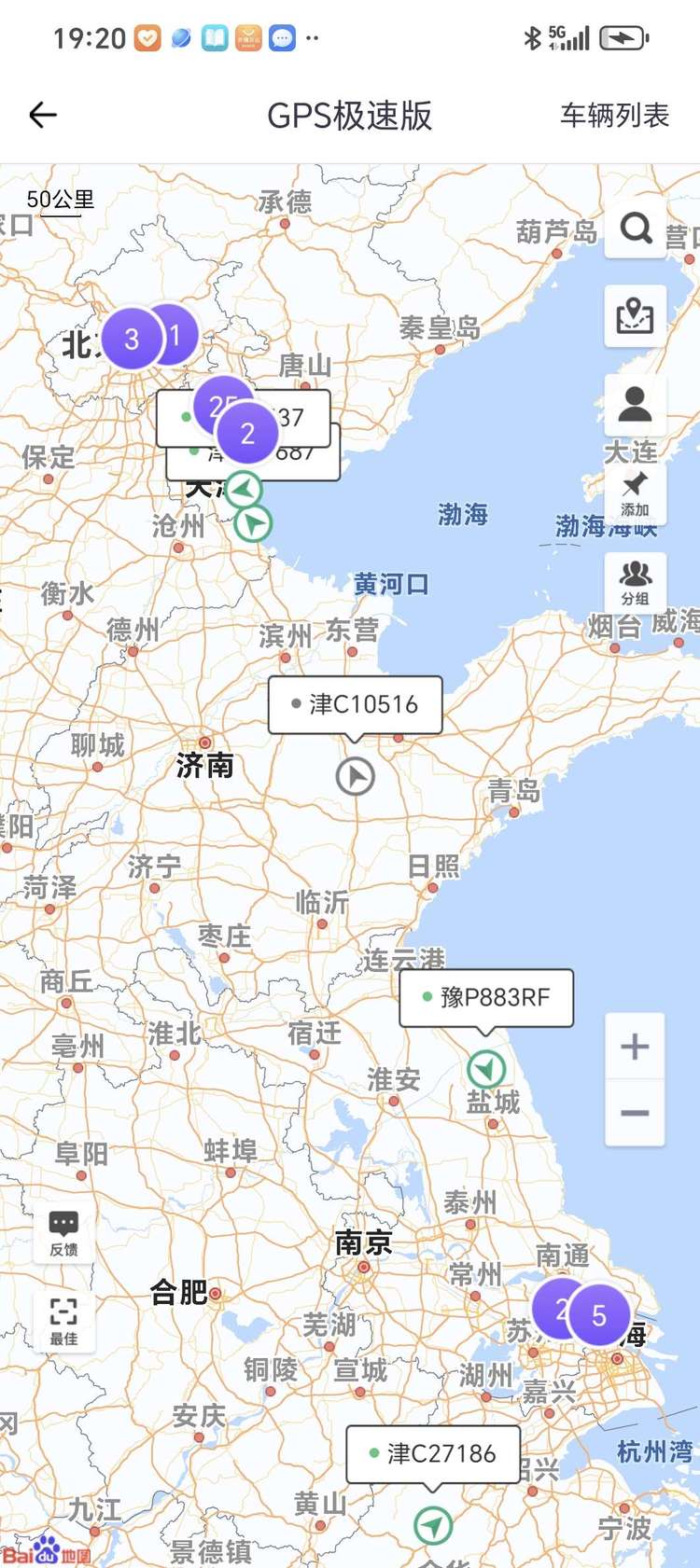Expand the cluster marker showing 5
This screenshot has width=700, height=1568.
pos(599,1315)
